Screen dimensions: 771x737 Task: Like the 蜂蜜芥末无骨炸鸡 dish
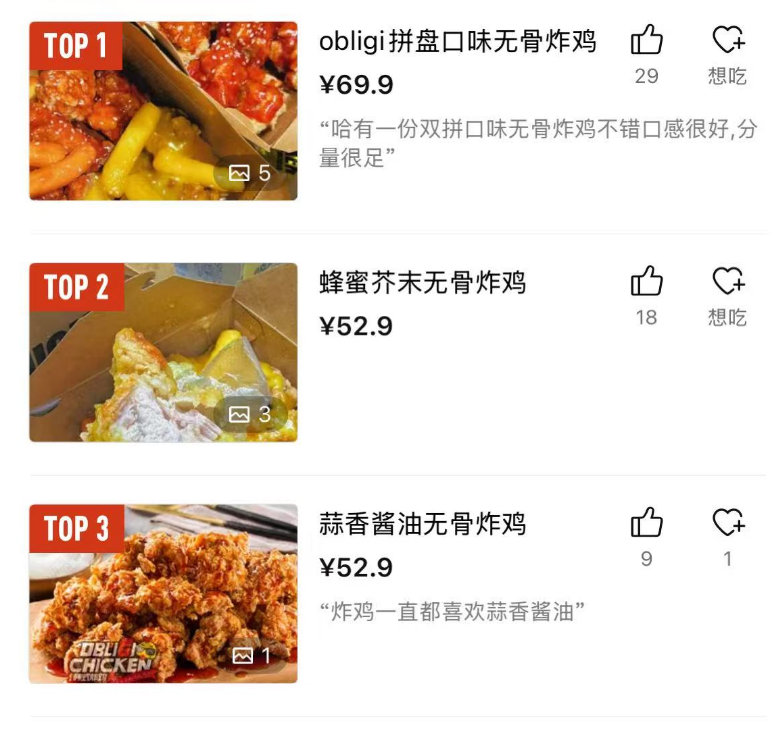coord(647,282)
